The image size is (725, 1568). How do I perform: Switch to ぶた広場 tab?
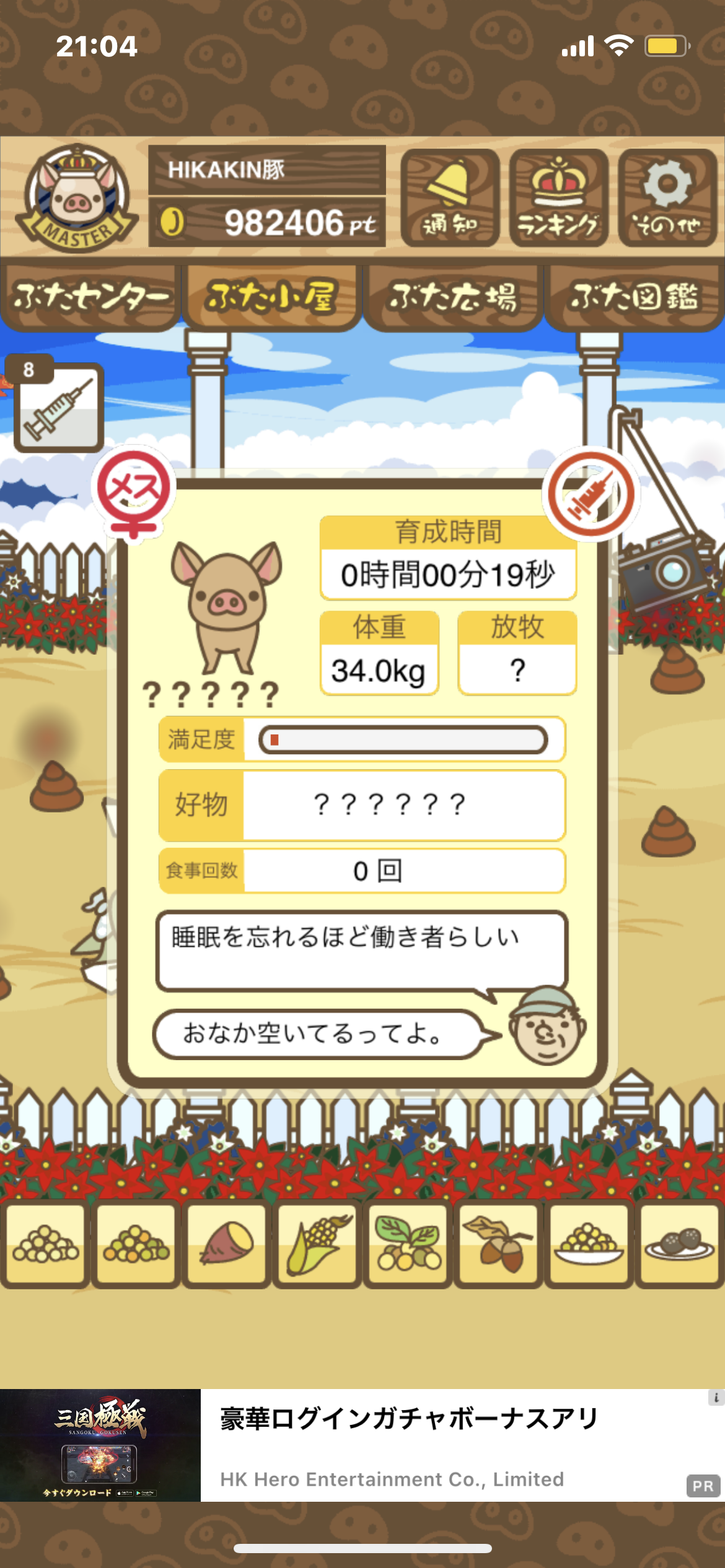coord(453,297)
